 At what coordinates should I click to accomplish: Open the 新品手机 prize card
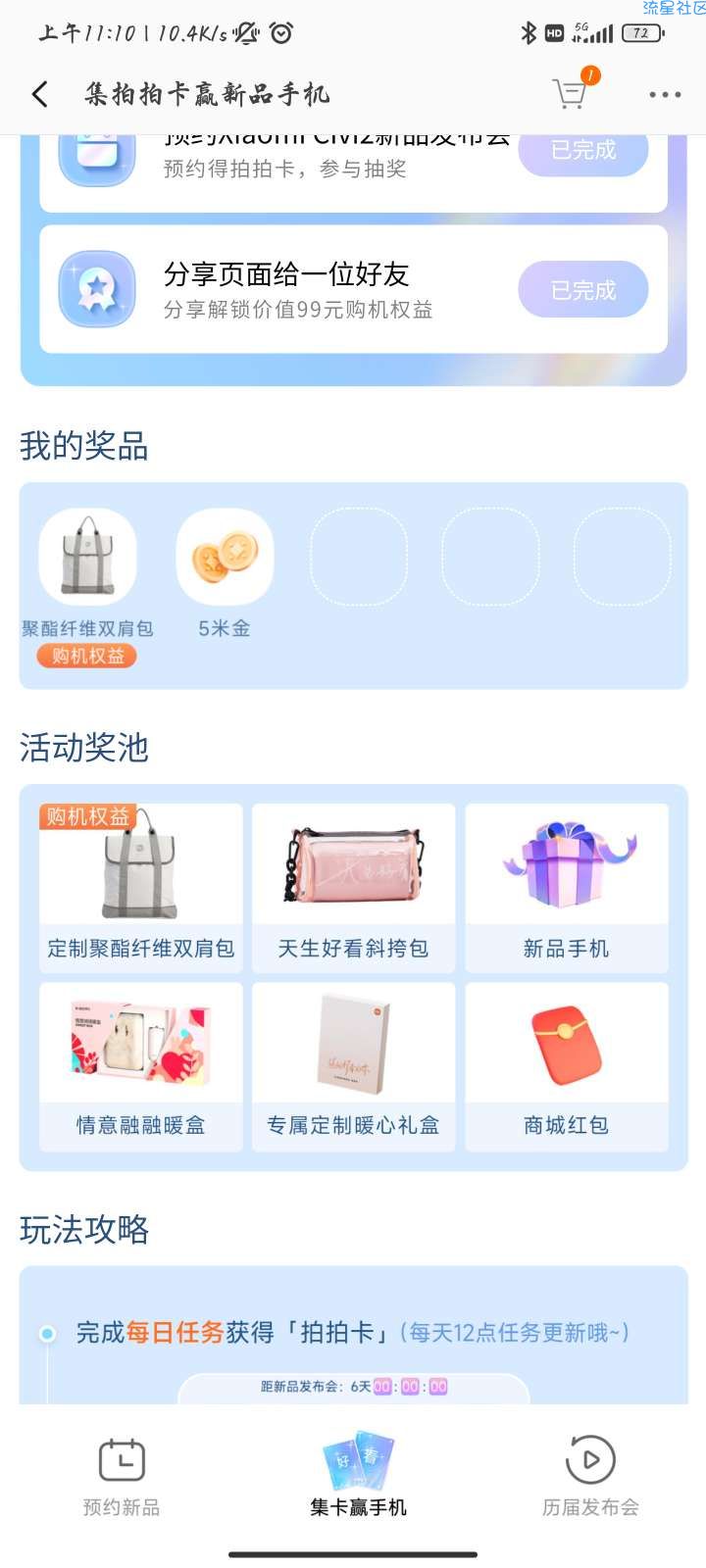pyautogui.click(x=566, y=888)
